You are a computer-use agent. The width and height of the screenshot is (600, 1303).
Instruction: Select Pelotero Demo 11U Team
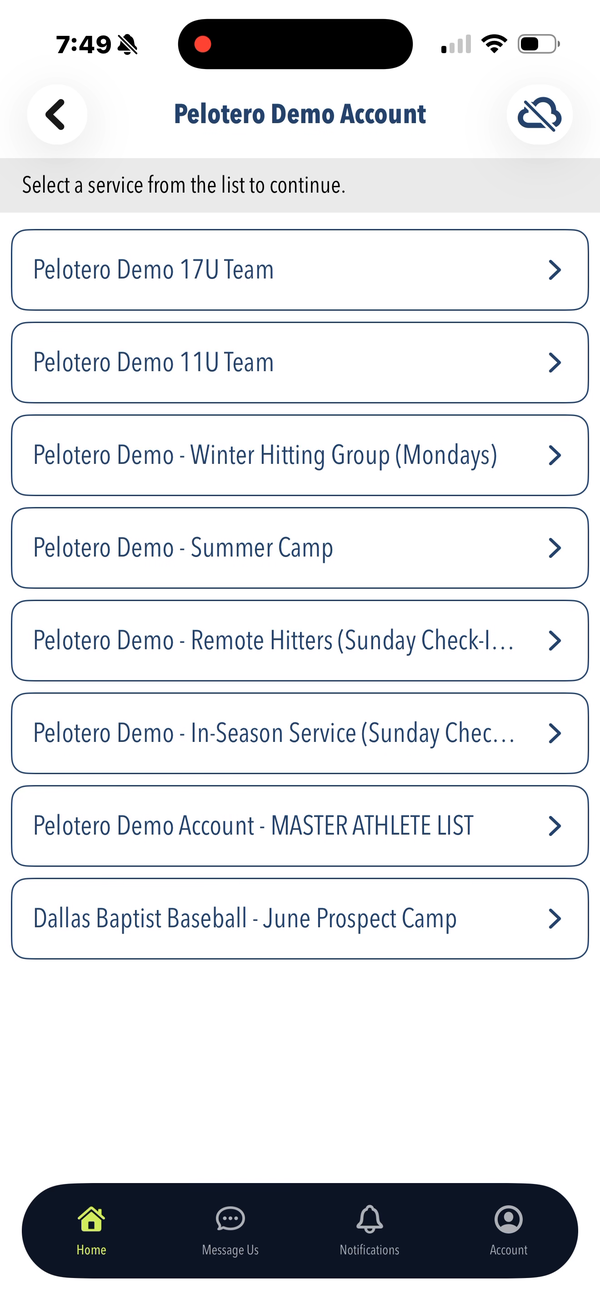coord(299,362)
